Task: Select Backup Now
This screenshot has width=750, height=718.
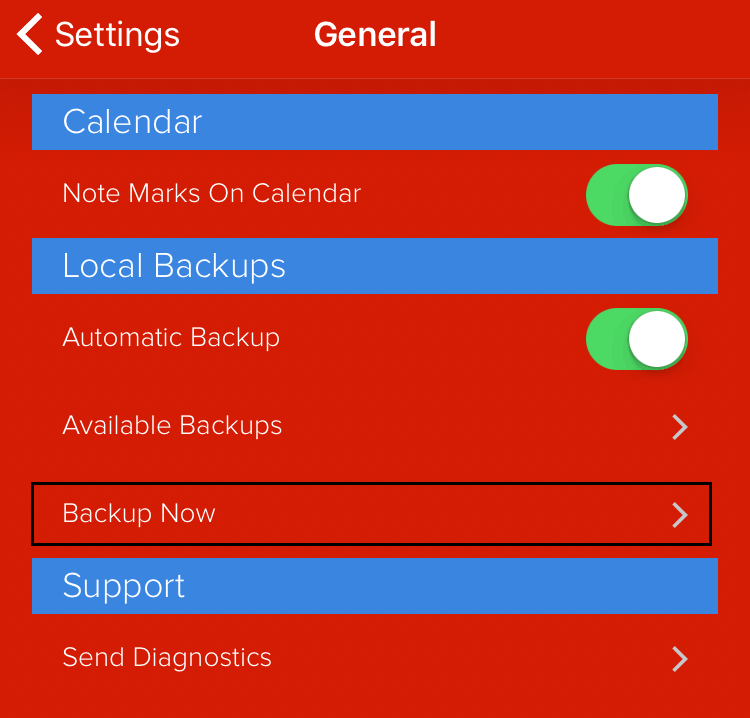Action: (371, 514)
